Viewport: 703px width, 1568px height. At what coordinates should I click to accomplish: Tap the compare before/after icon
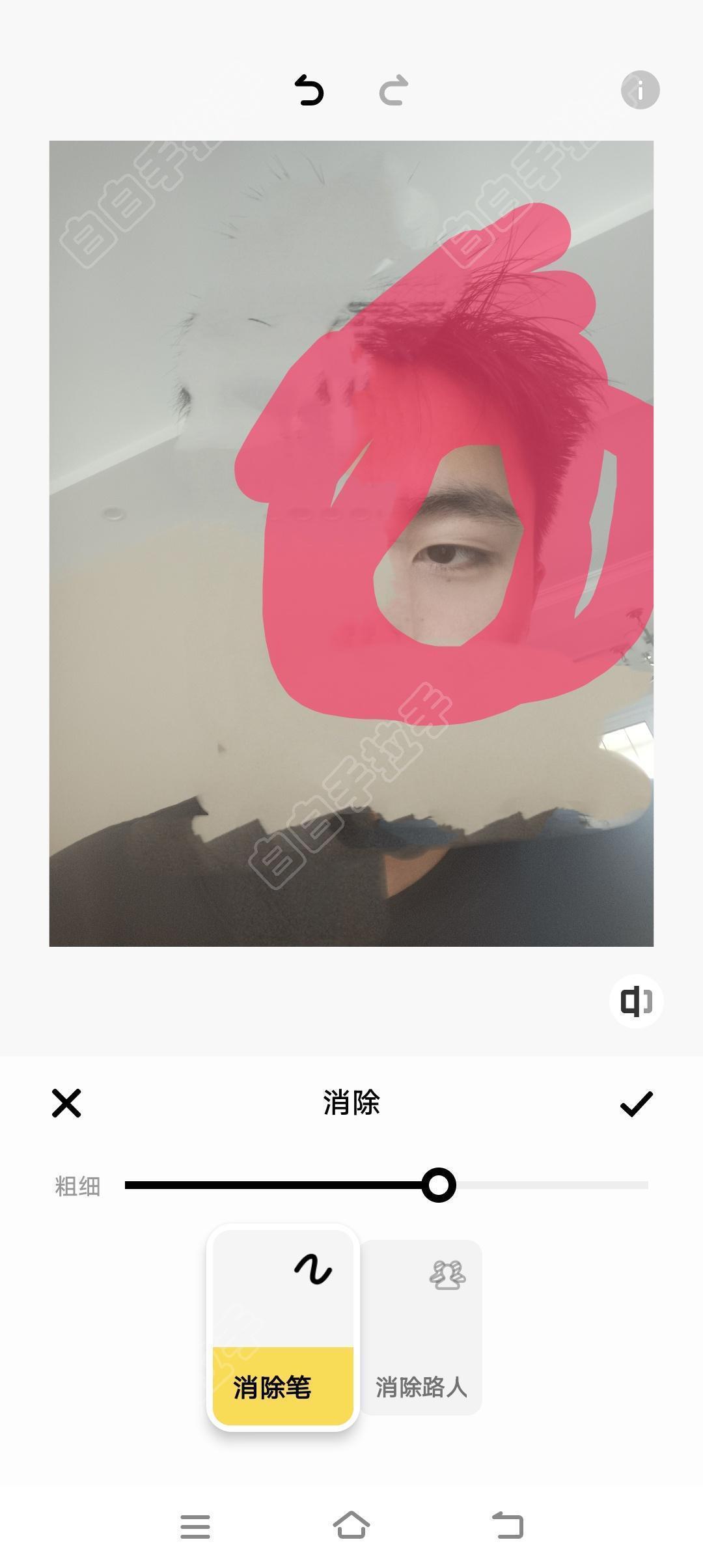click(x=636, y=1001)
